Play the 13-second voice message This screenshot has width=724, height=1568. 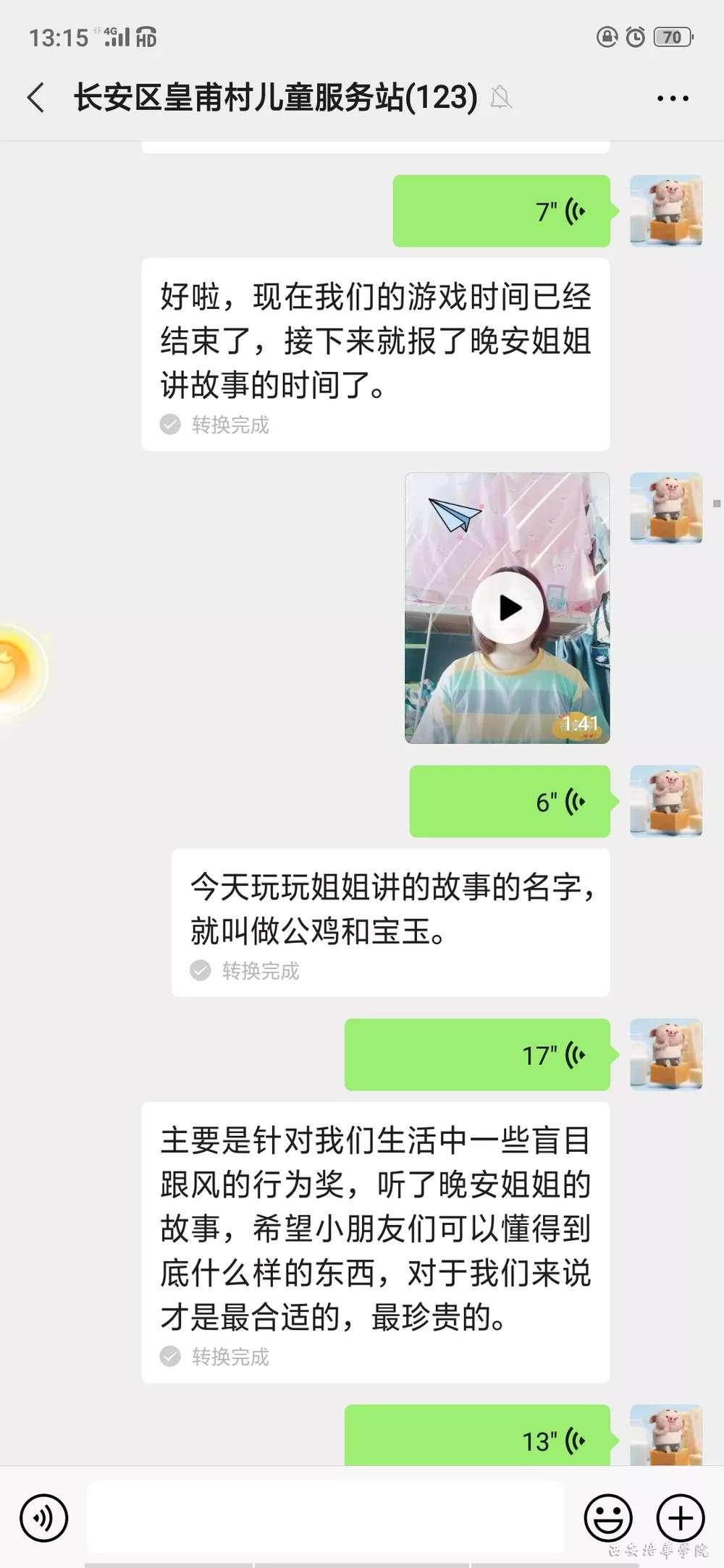coord(477,1440)
